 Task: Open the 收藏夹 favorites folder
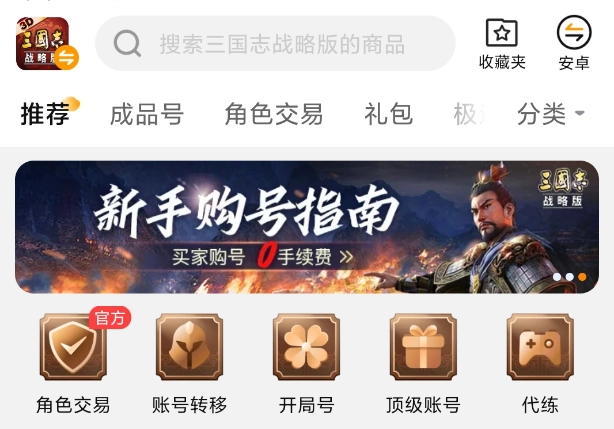coord(501,44)
